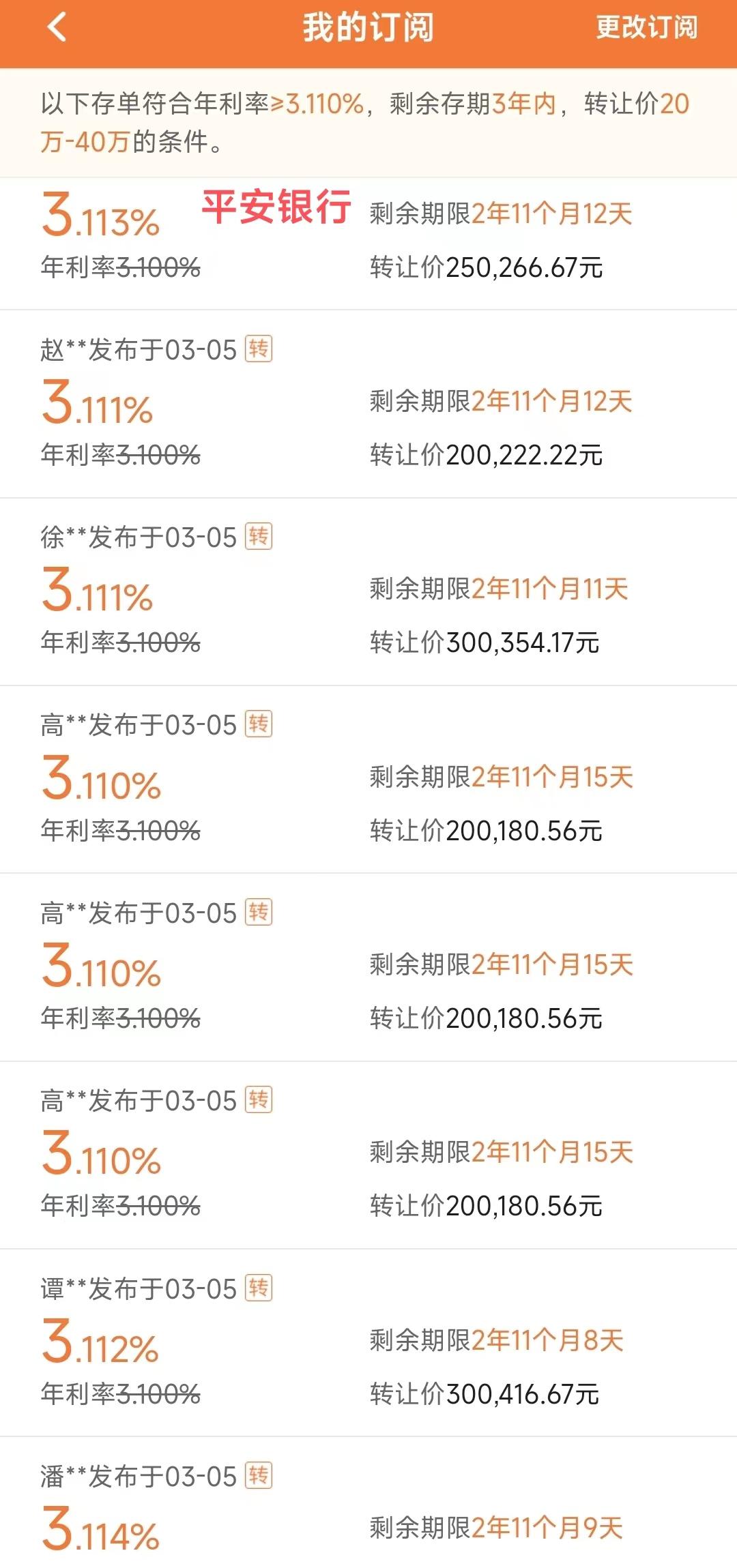Go back using the top-left arrow
The width and height of the screenshot is (737, 1568).
[57, 28]
